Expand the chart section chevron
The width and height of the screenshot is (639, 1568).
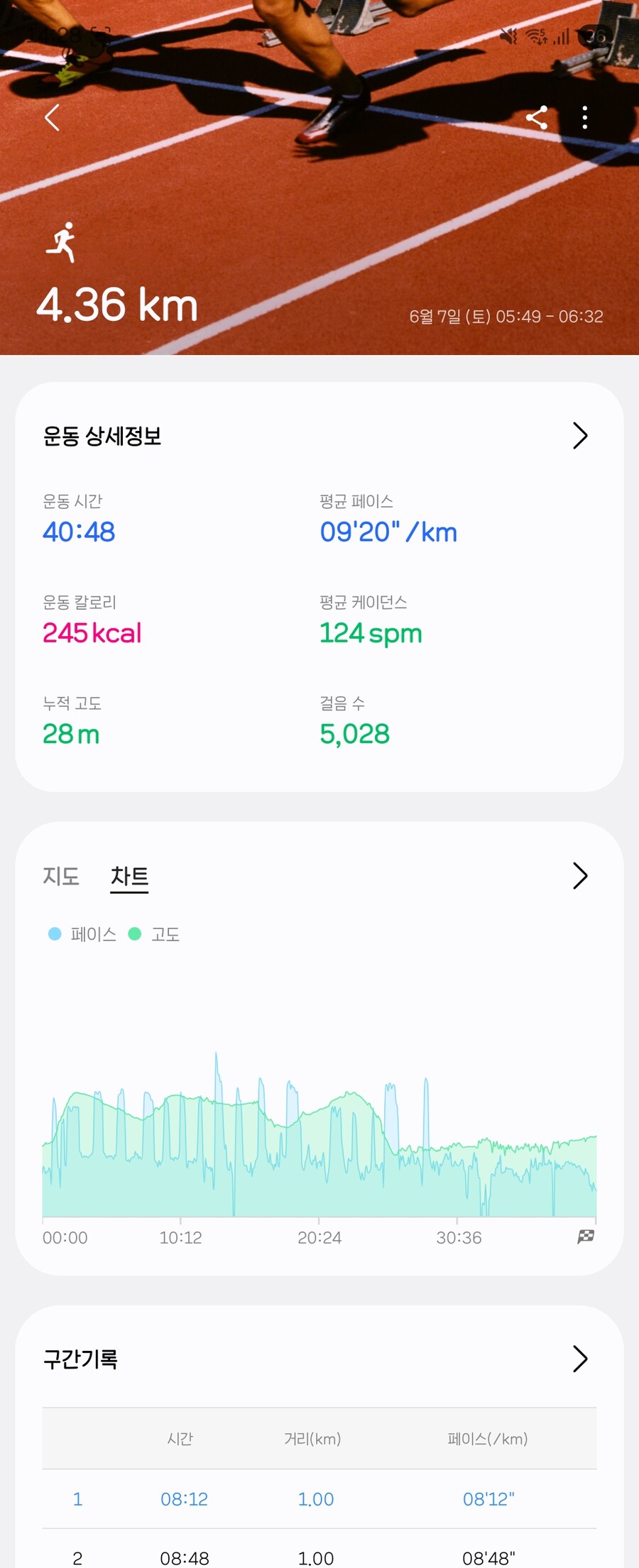pos(580,876)
